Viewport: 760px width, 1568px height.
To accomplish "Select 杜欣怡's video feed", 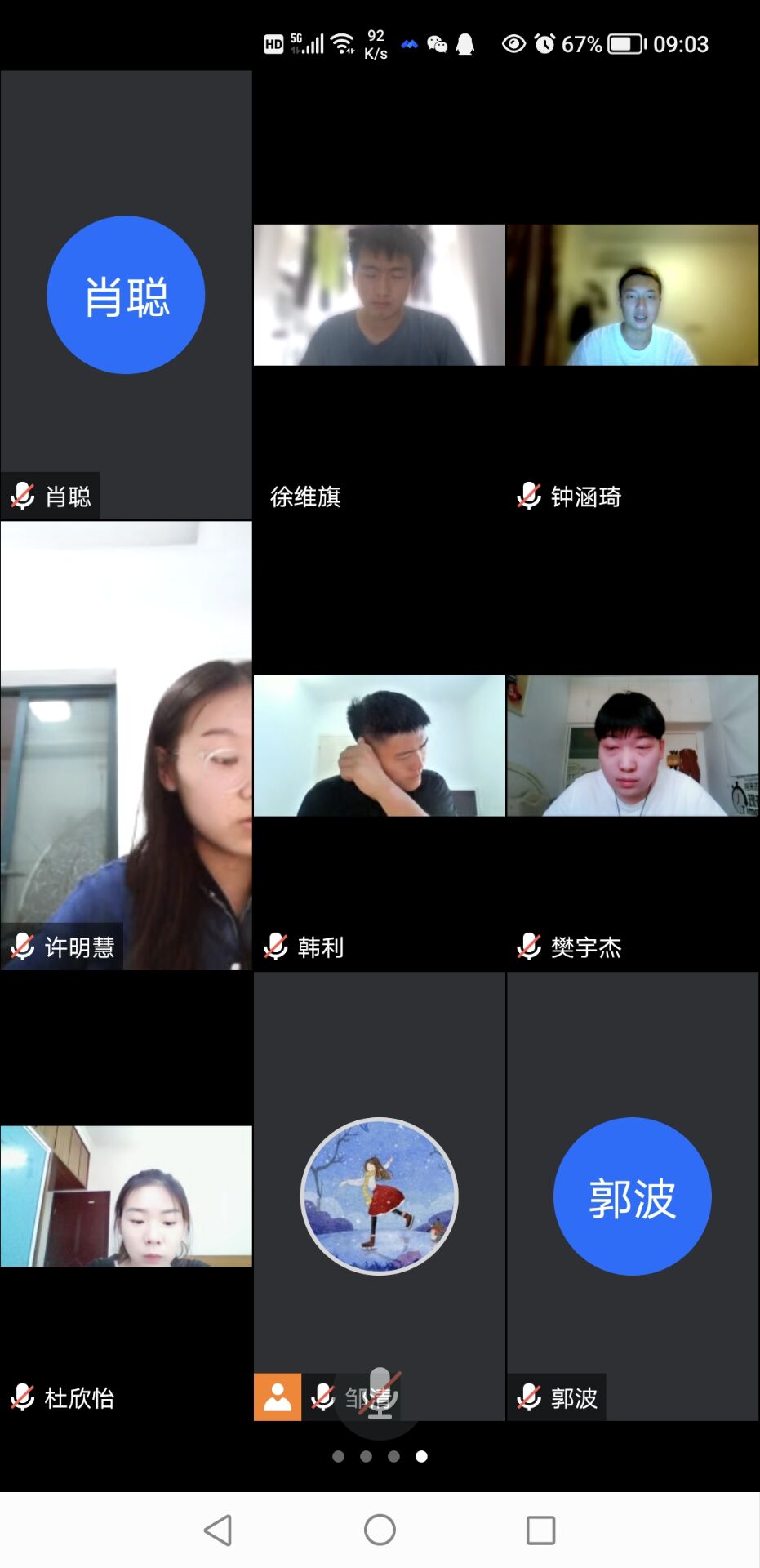I will click(126, 1196).
